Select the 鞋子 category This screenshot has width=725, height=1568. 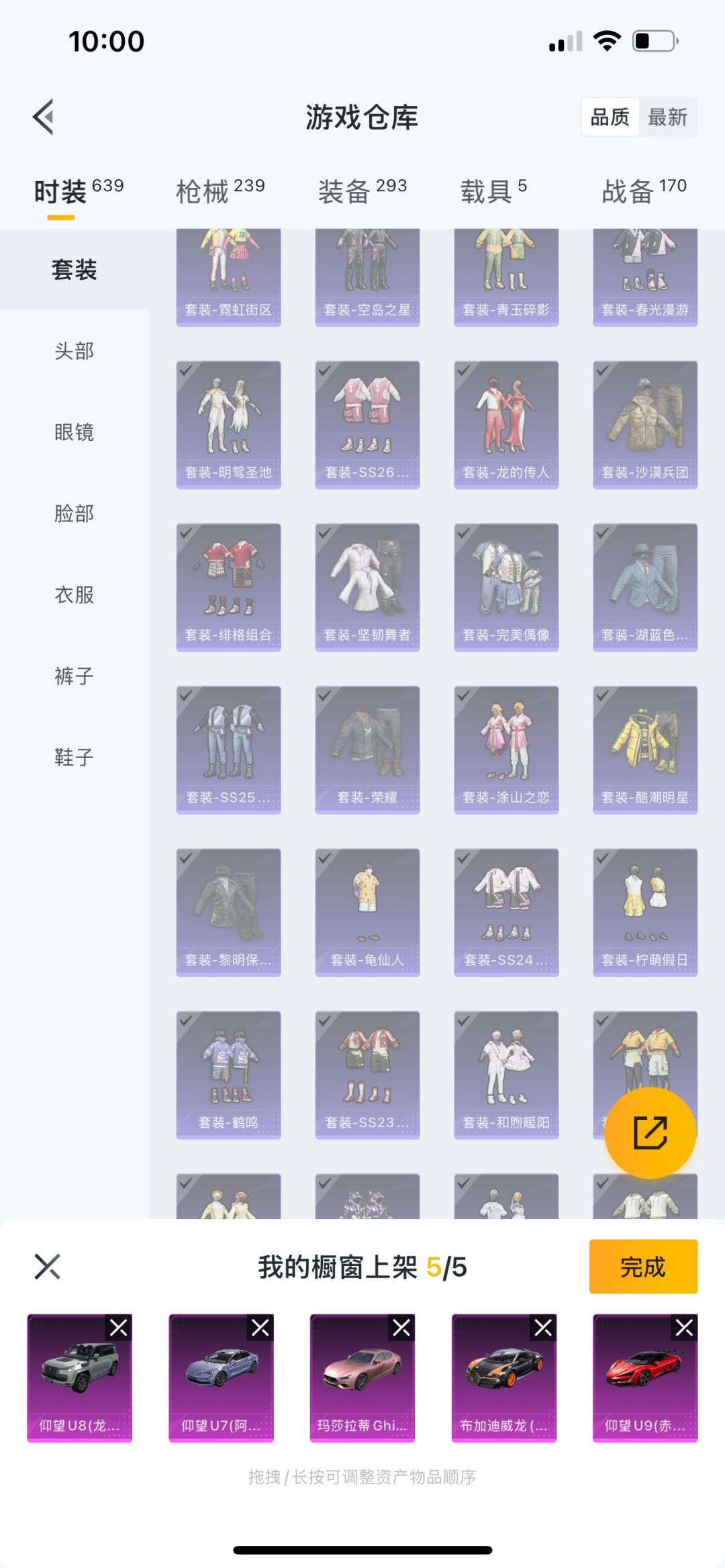74,757
